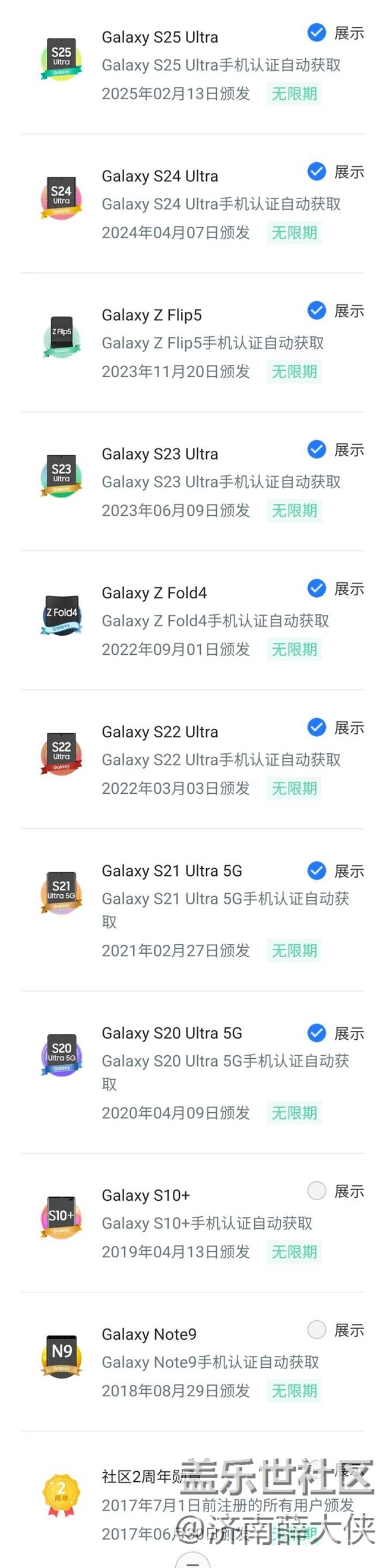386x1568 pixels.
Task: Toggle display checkbox for Galaxy S23 Ultra
Action: pos(317,449)
